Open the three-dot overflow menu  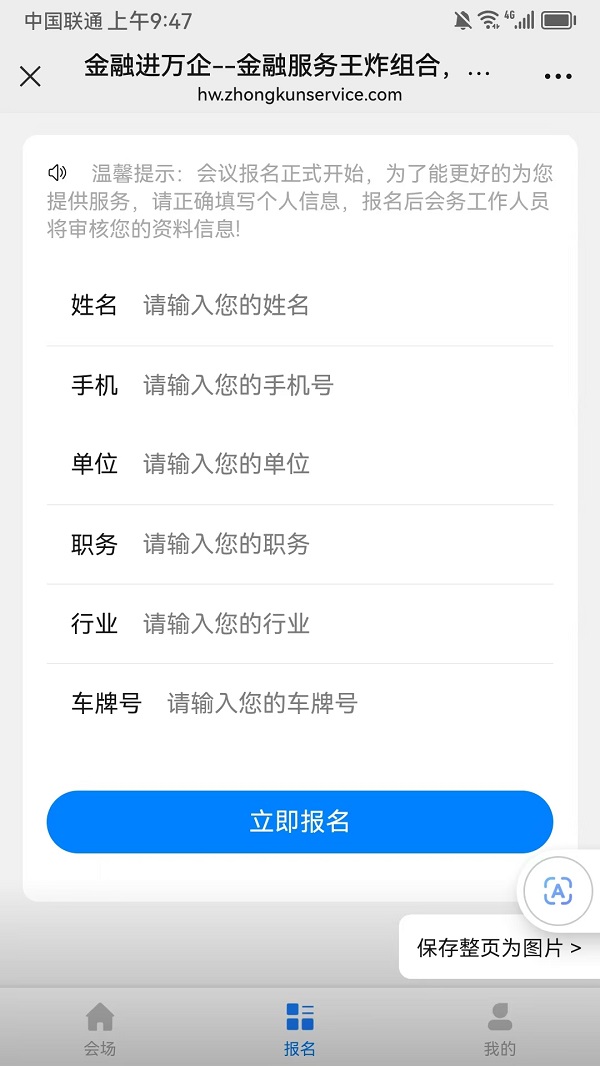(557, 76)
